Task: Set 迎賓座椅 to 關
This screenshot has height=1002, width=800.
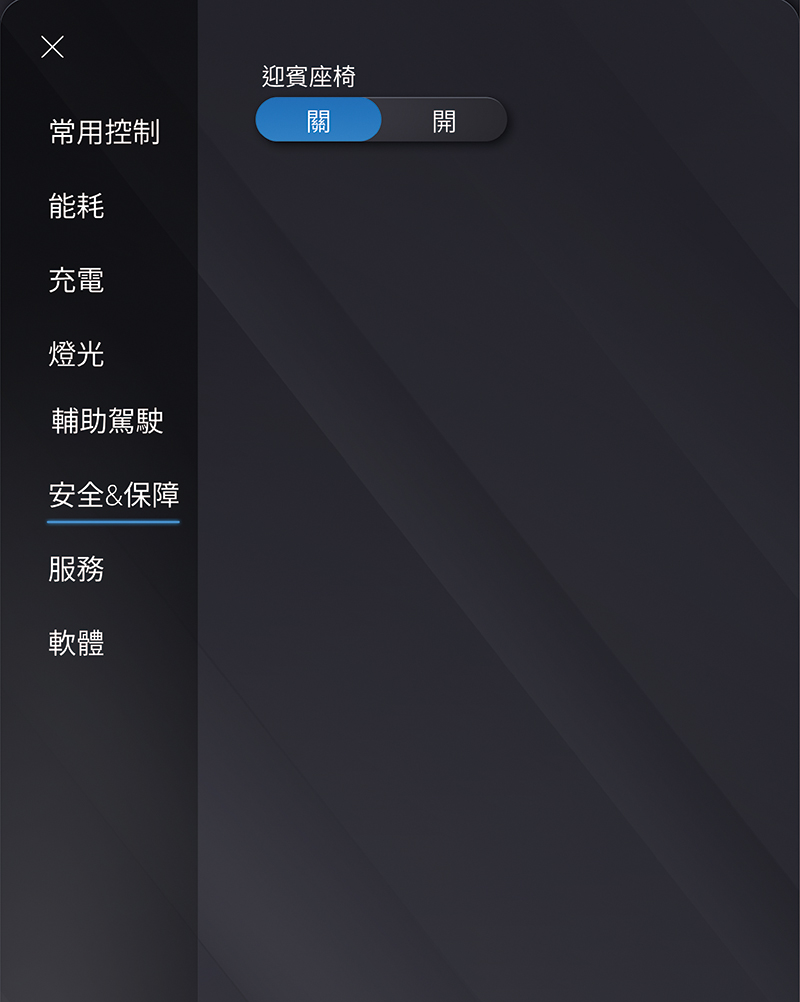Action: click(319, 121)
